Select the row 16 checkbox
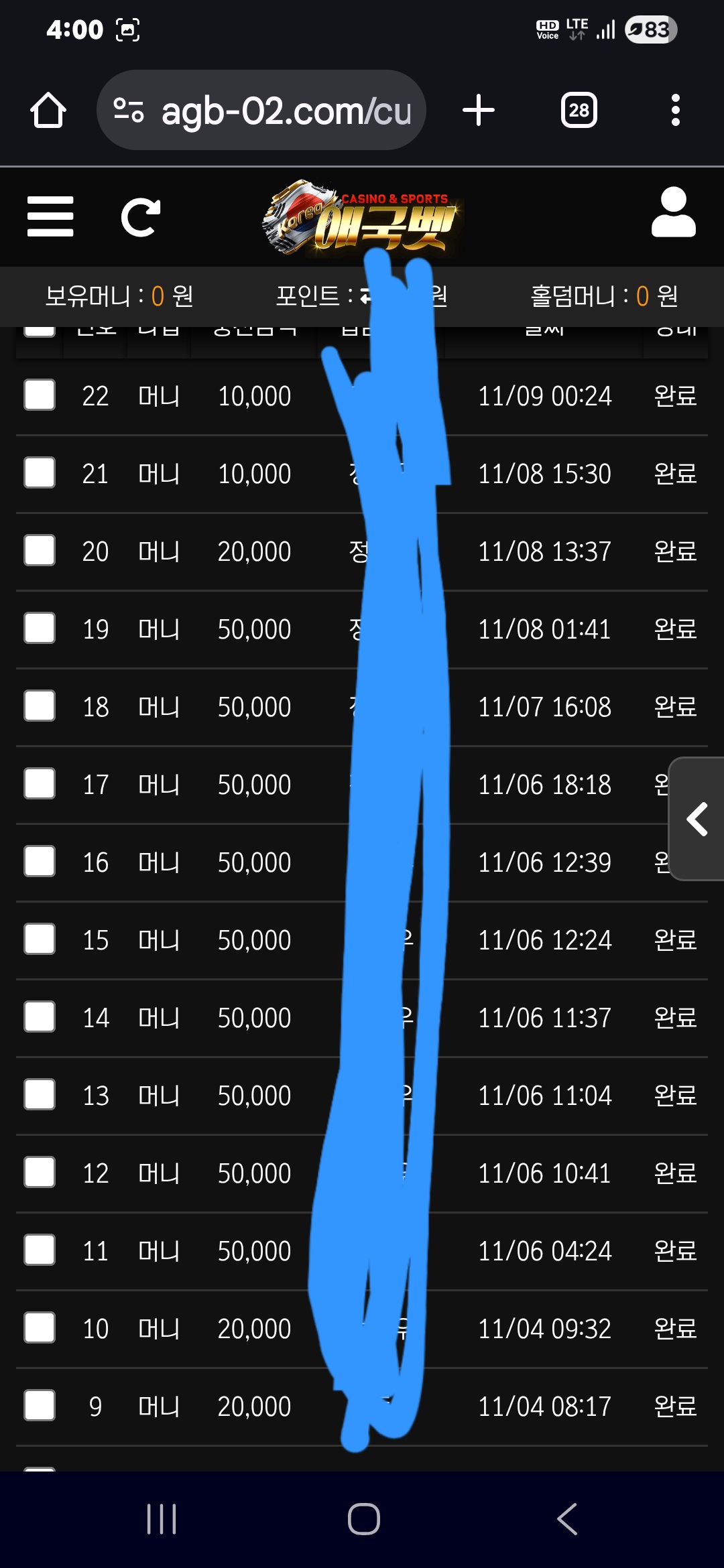The height and width of the screenshot is (1568, 724). (x=40, y=862)
